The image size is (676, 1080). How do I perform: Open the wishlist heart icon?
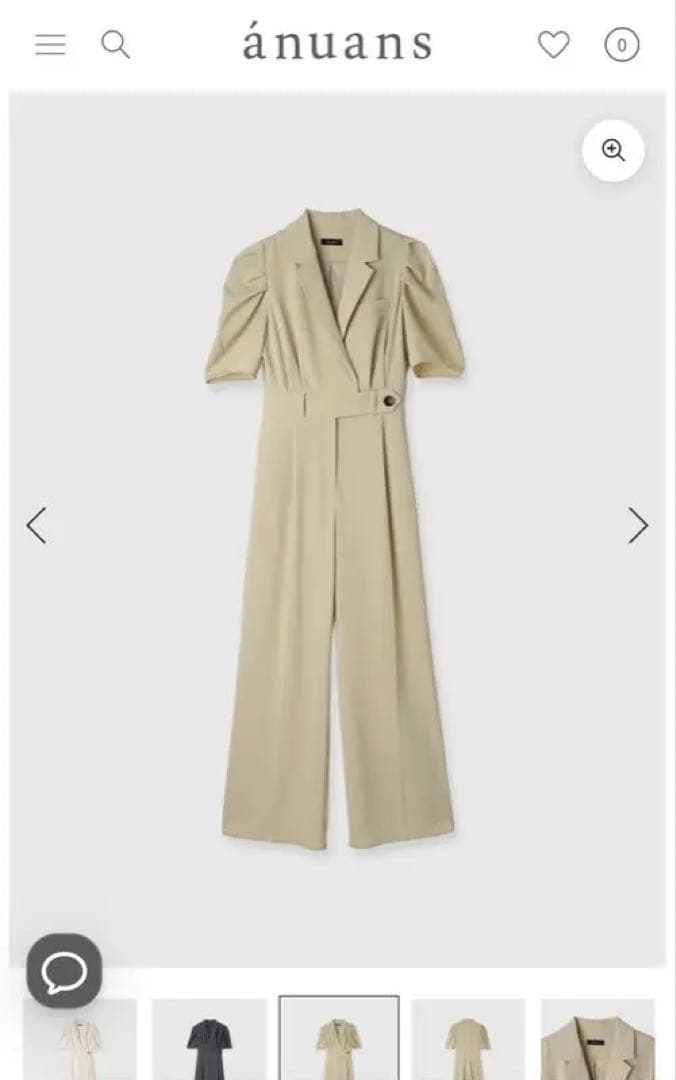point(553,44)
